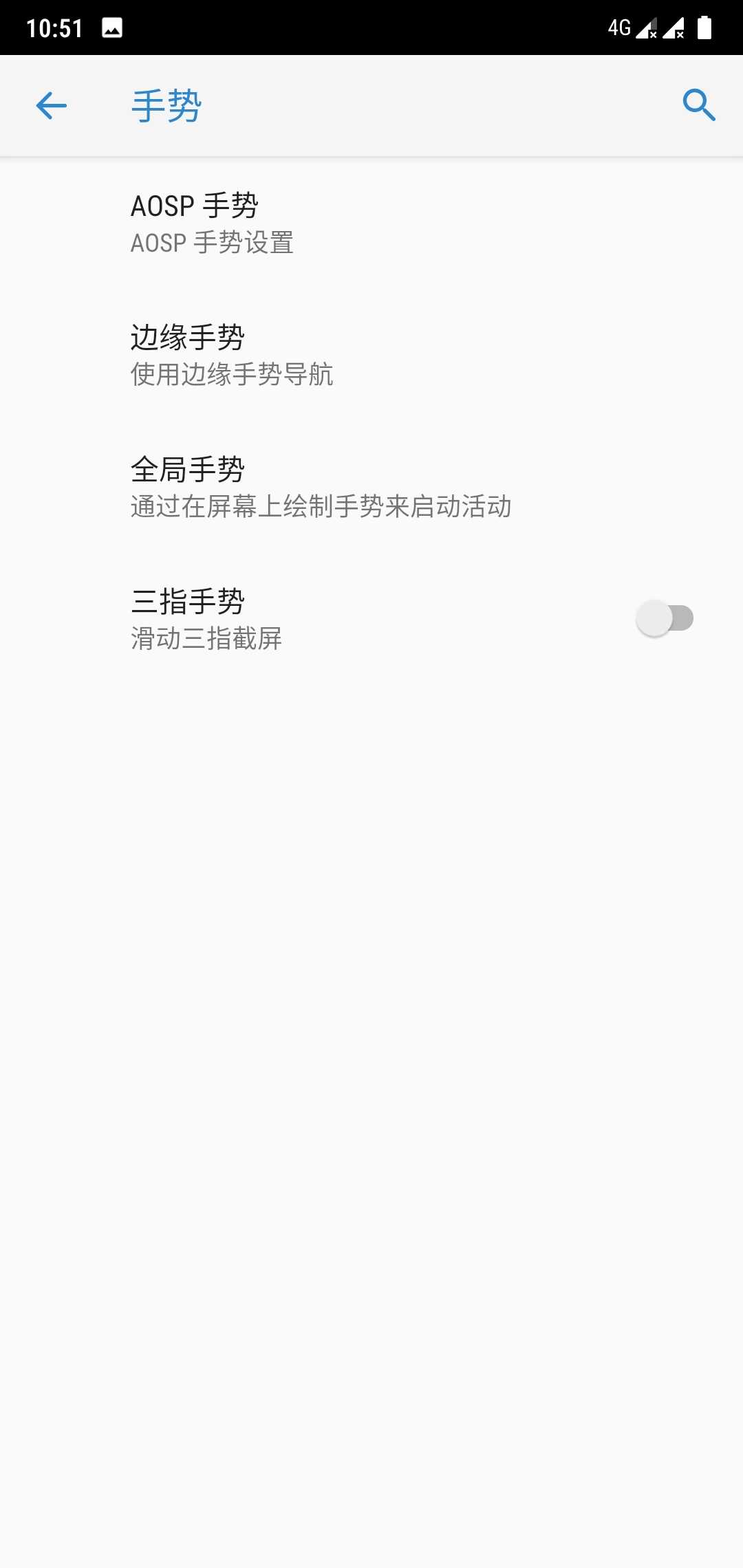Go back from the 手势 screen
Image resolution: width=743 pixels, height=1568 pixels.
tap(52, 106)
